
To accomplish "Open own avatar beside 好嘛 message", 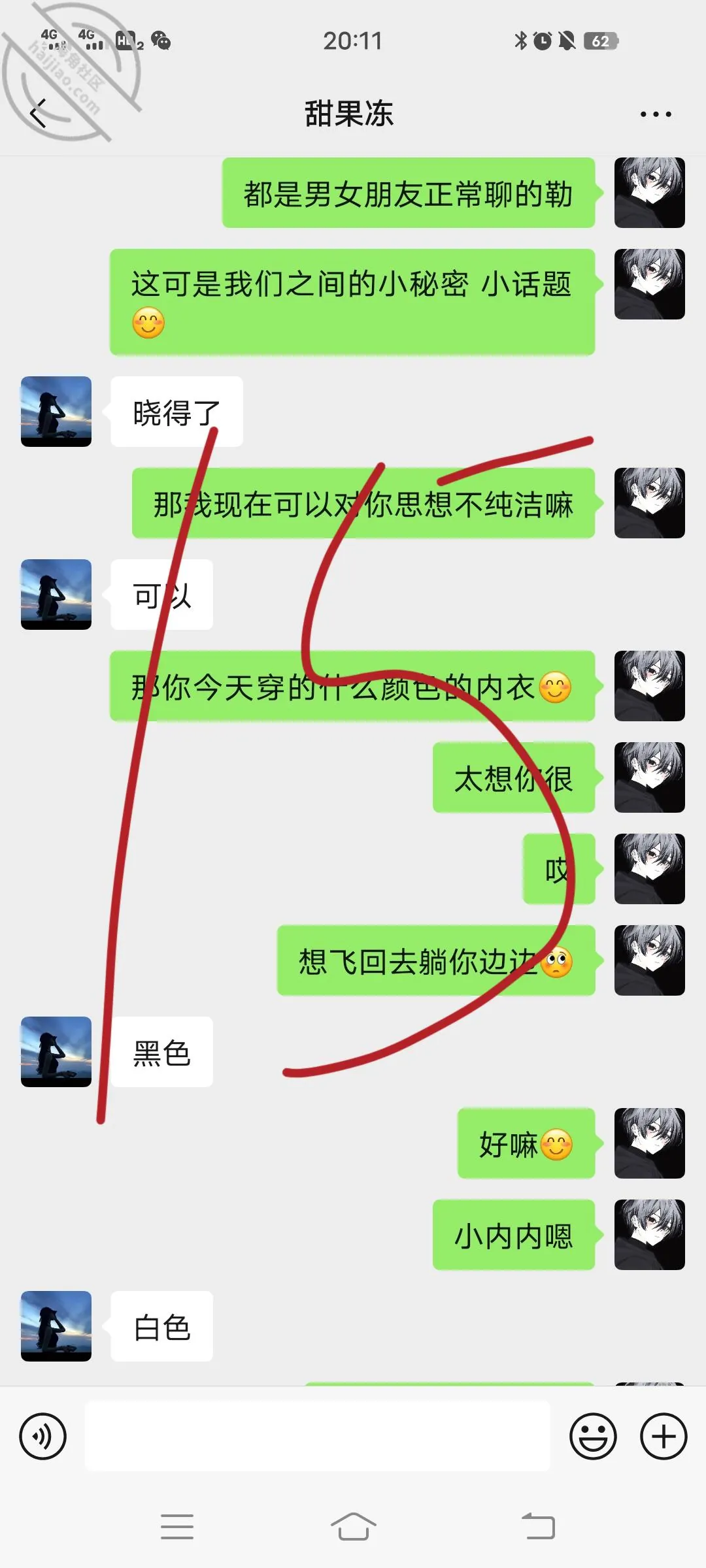I will point(650,1143).
